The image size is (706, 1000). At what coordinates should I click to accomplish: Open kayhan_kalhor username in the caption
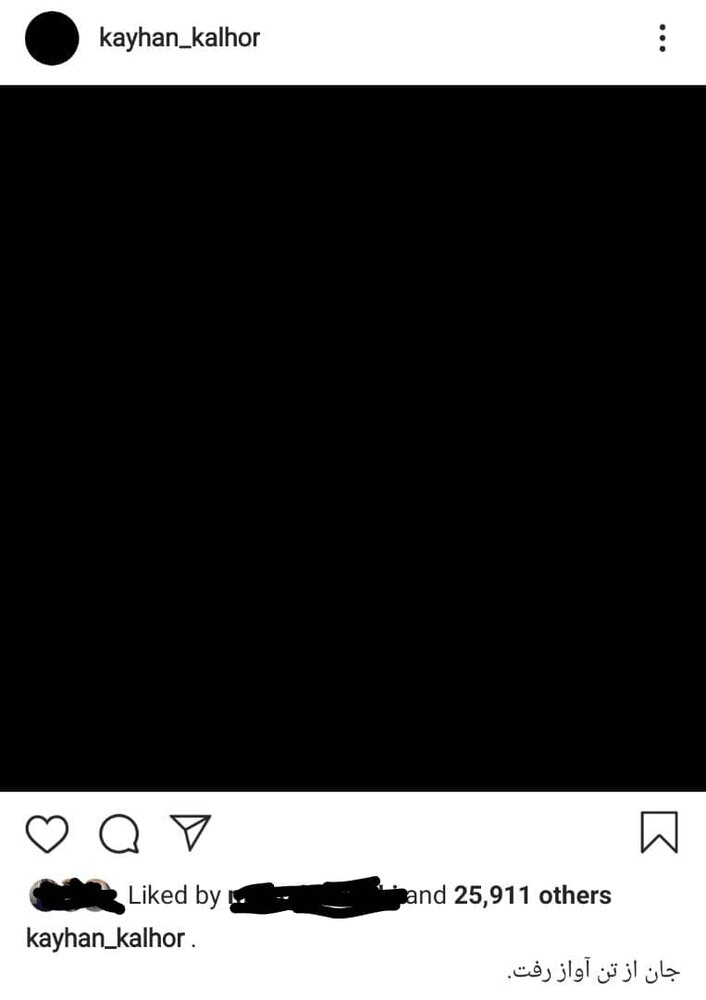105,938
